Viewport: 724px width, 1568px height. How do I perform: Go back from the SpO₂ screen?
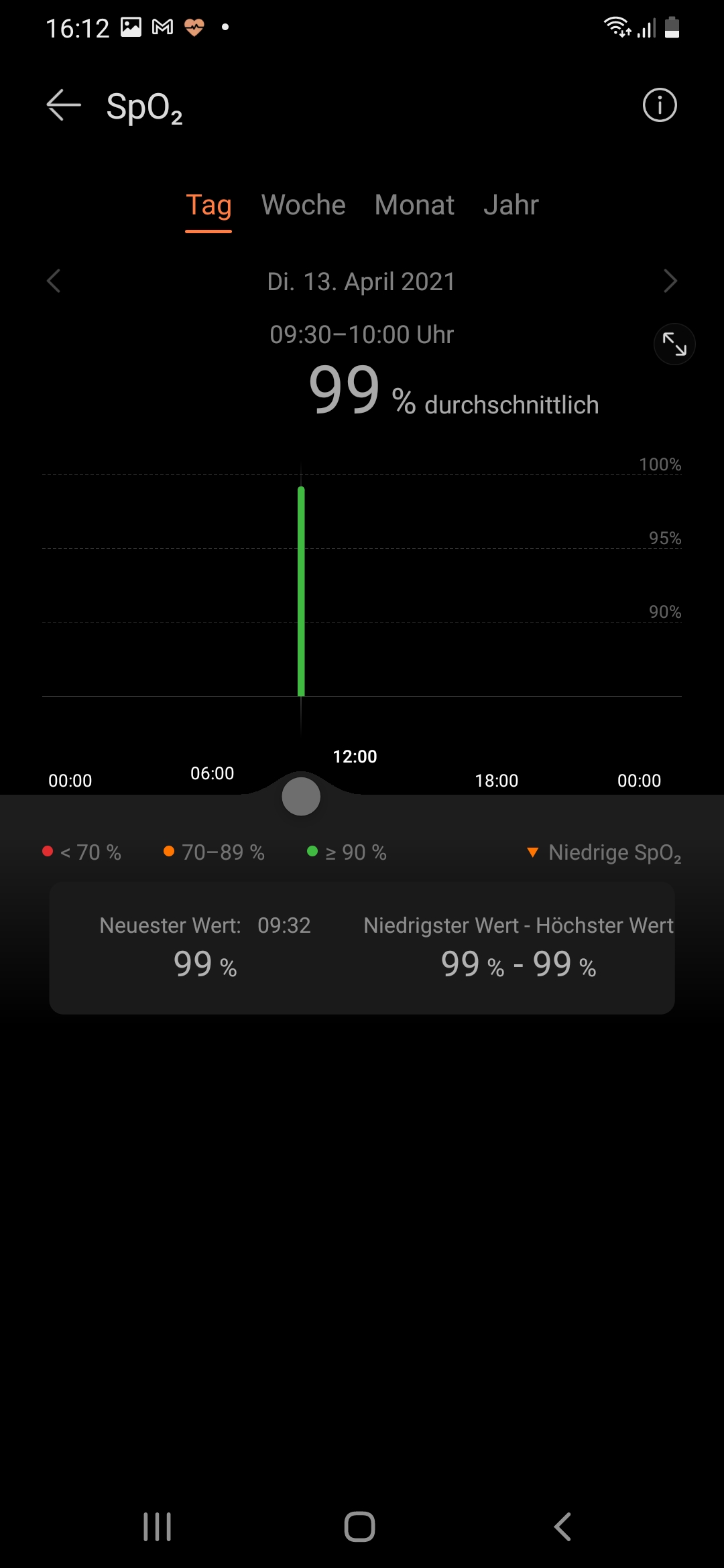[64, 106]
